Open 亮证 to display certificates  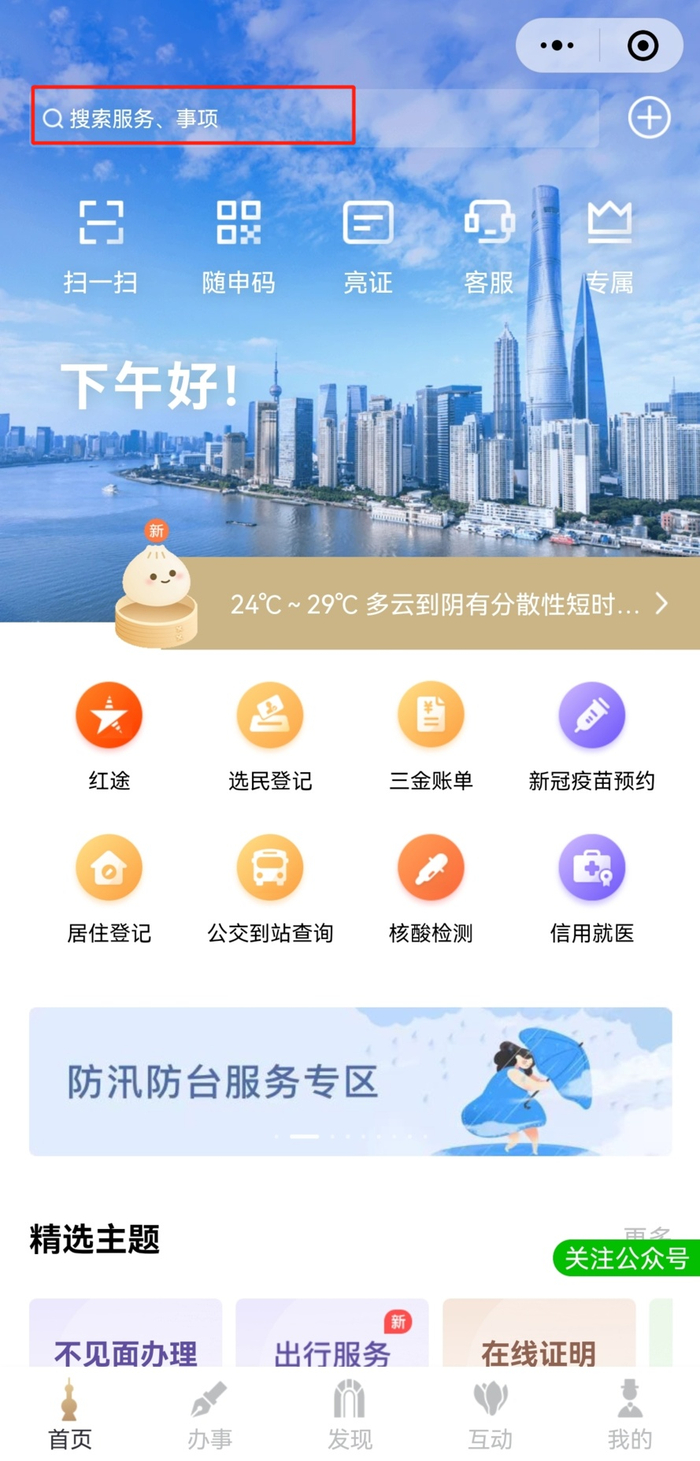click(x=368, y=245)
